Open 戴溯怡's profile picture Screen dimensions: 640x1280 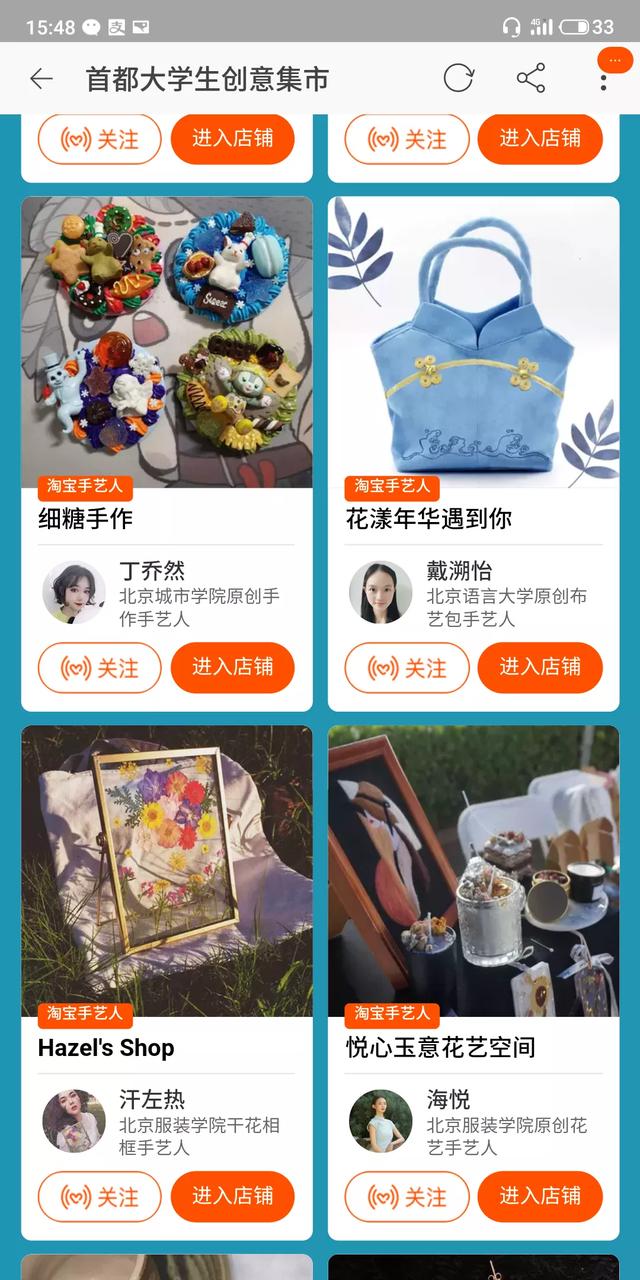click(380, 593)
